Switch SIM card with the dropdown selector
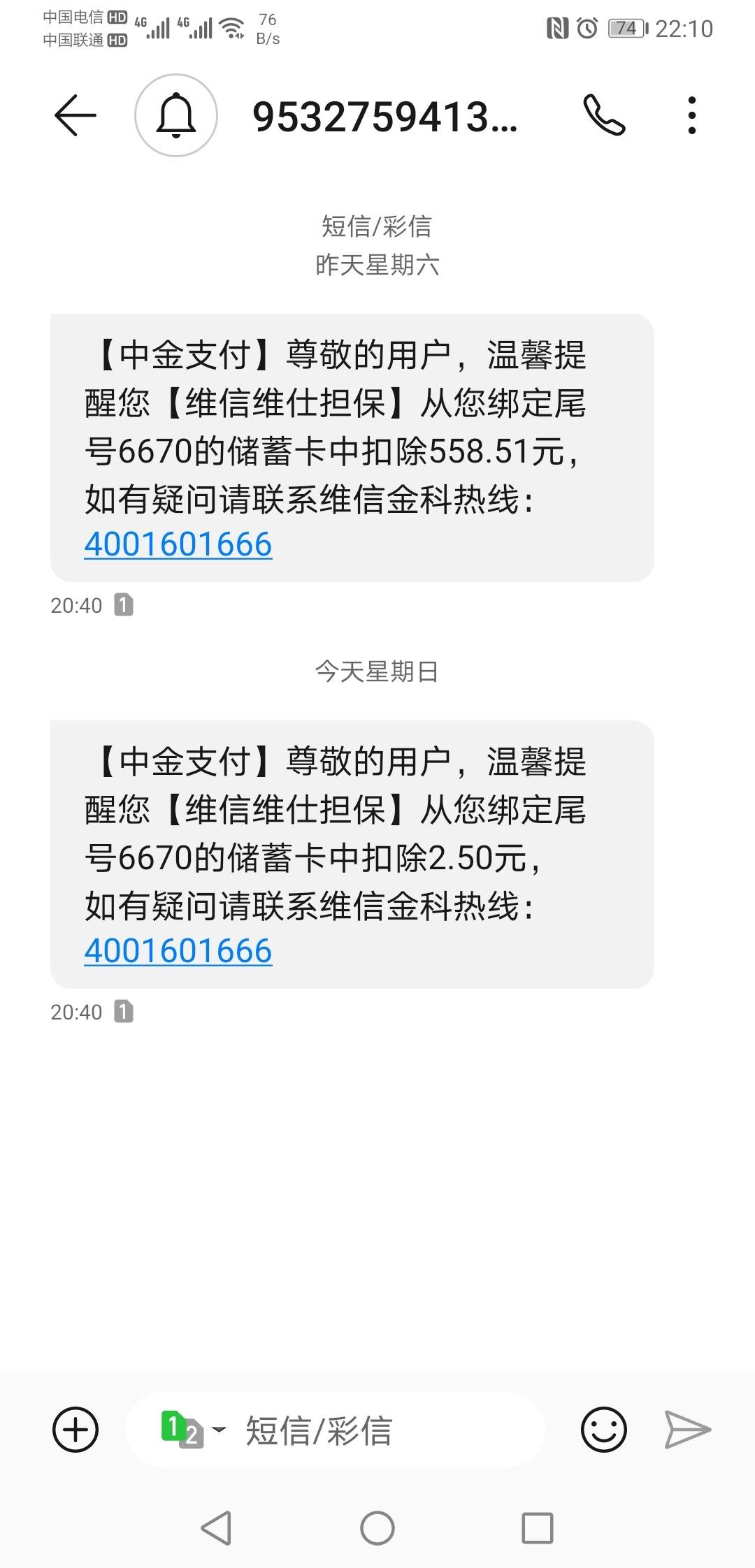 pyautogui.click(x=194, y=1430)
